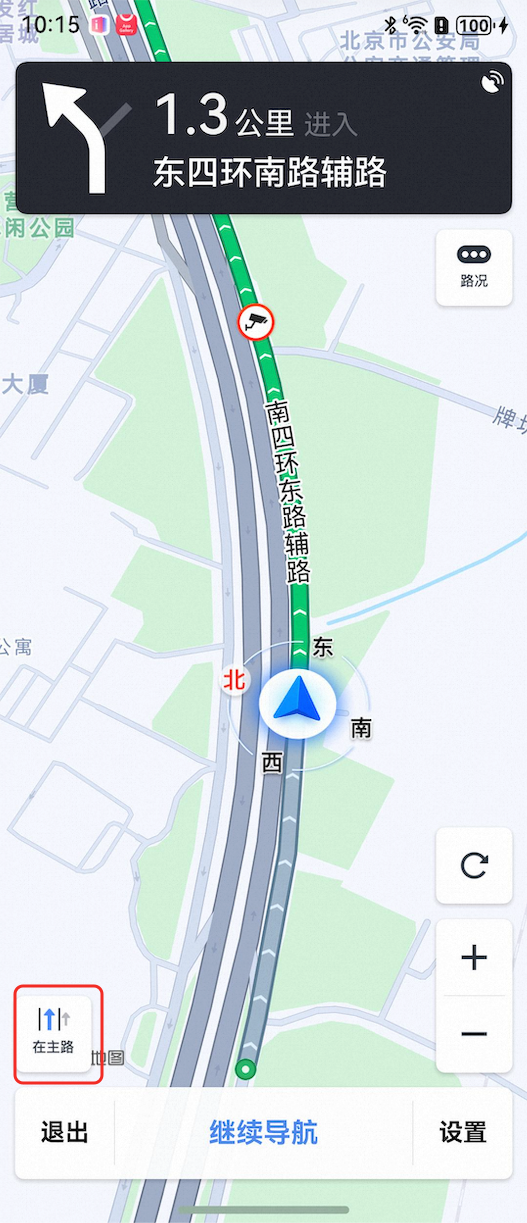527x1223 pixels.
Task: Tap 继续导航 to resume navigation
Action: 263,1132
